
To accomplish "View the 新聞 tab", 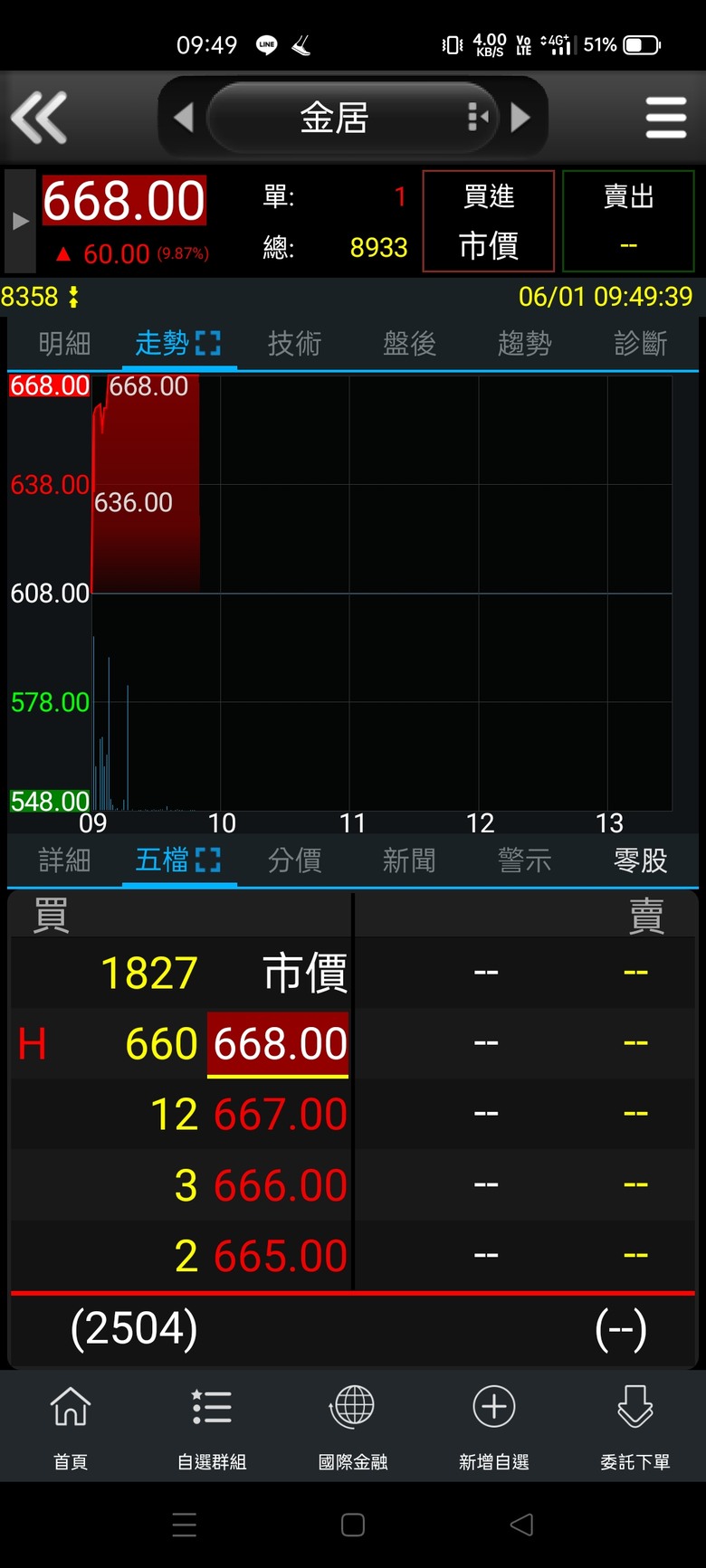I will pyautogui.click(x=409, y=860).
